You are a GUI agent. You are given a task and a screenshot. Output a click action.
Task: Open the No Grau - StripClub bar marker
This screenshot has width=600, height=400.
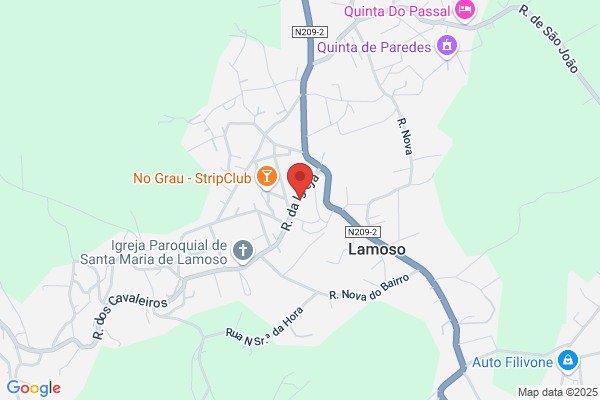(x=267, y=178)
